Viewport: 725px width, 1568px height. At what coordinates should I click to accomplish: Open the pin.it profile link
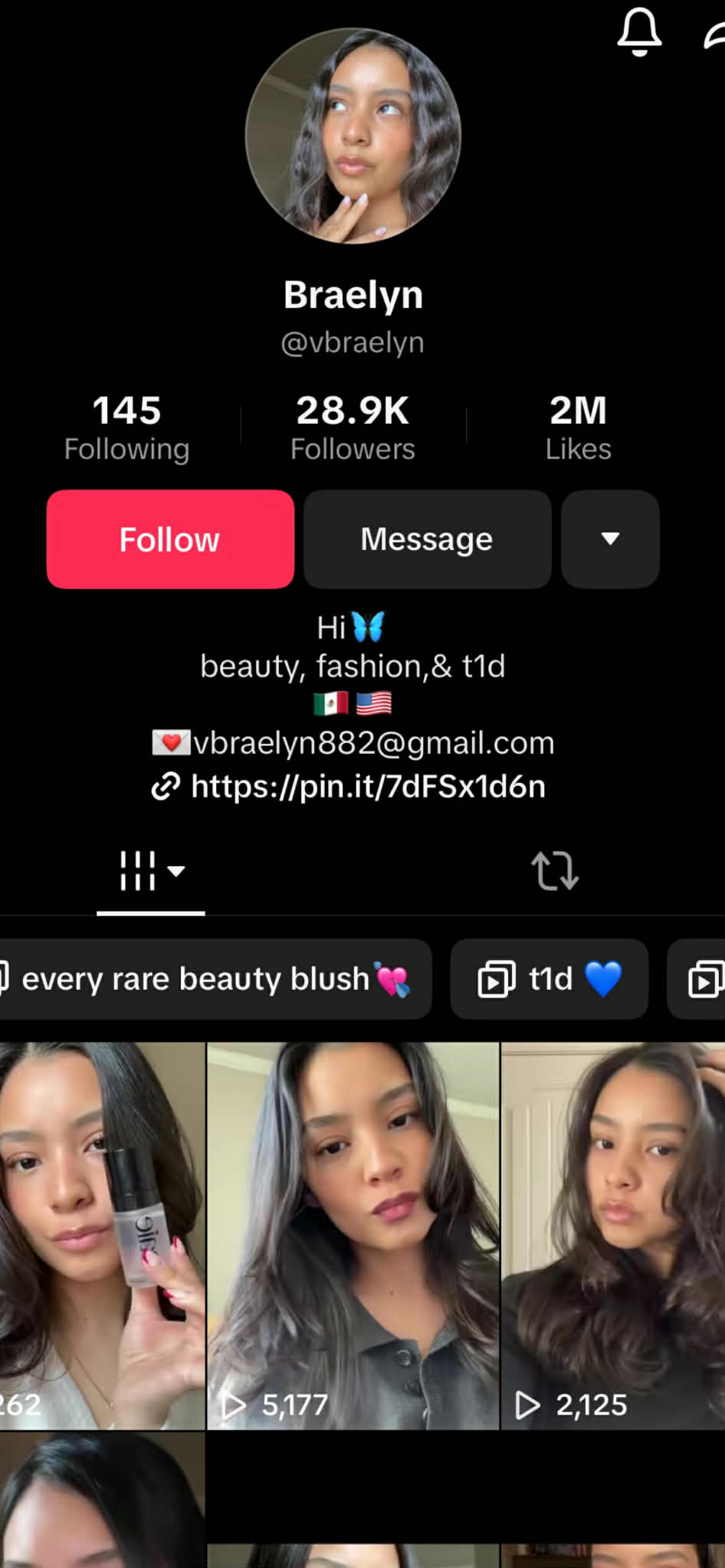(368, 787)
